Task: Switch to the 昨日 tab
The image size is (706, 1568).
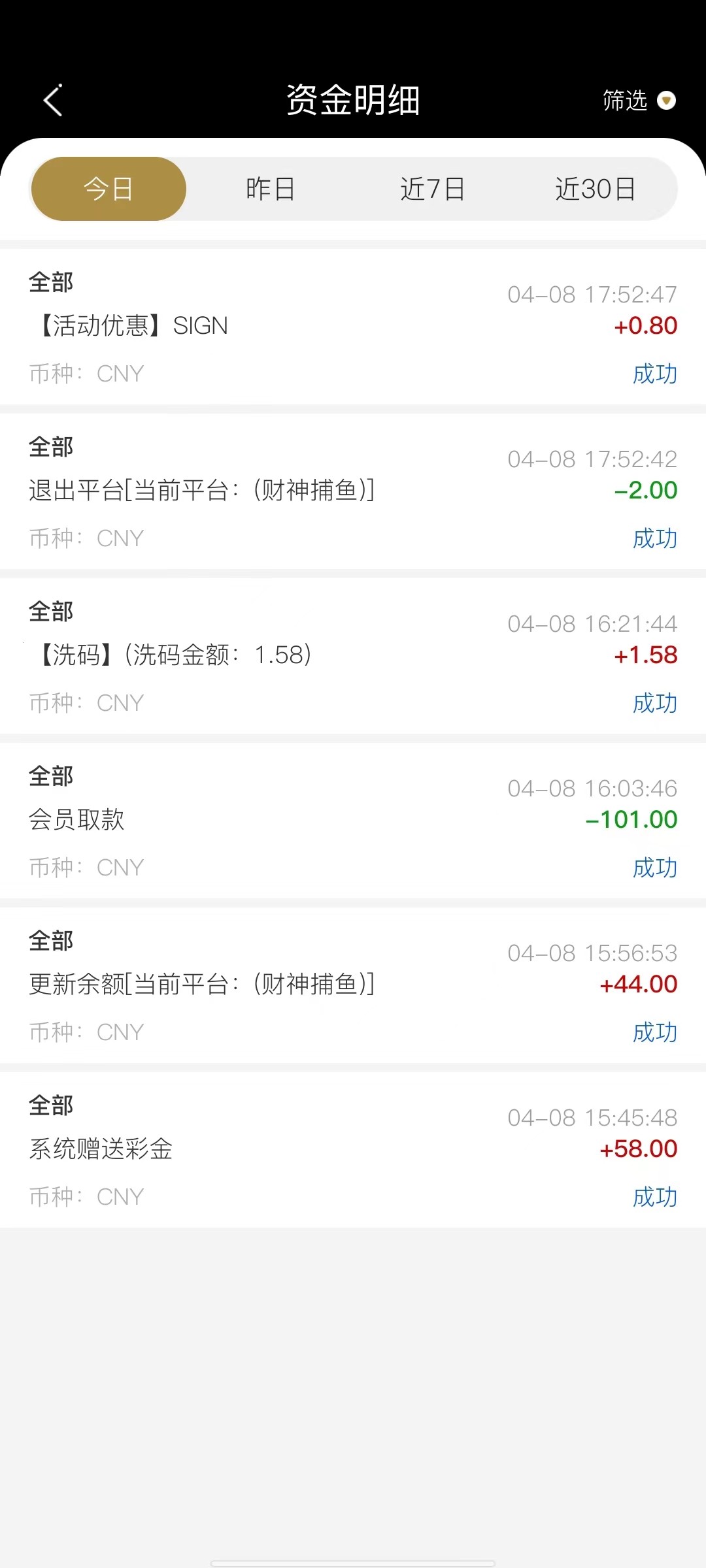Action: coord(270,189)
